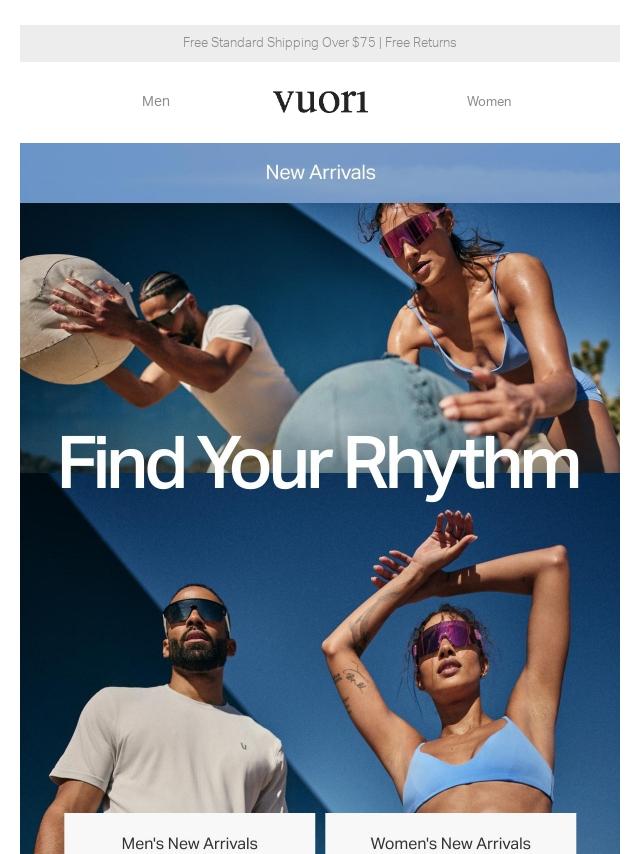Image resolution: width=640 pixels, height=854 pixels.
Task: Open the New Arrivals banner
Action: point(320,173)
